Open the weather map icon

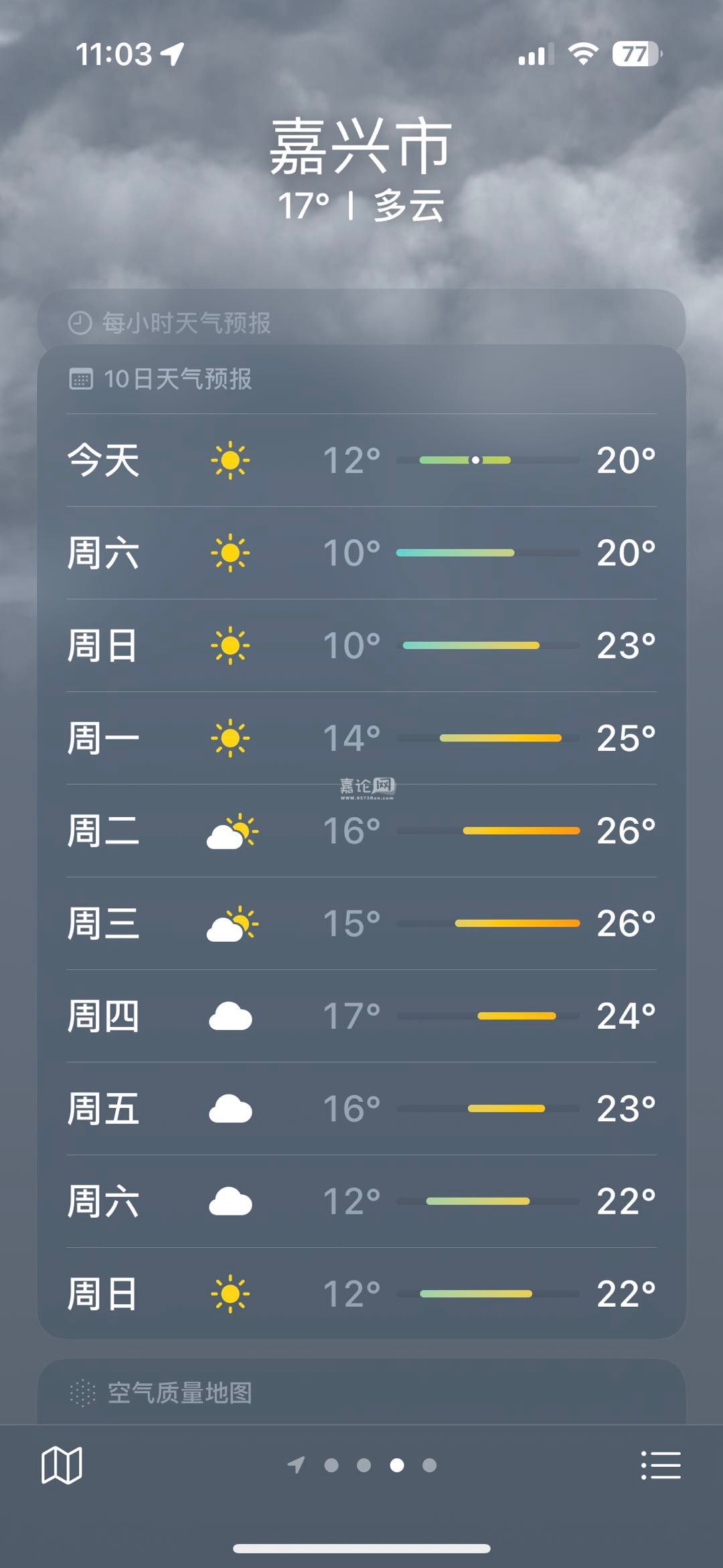[62, 1465]
